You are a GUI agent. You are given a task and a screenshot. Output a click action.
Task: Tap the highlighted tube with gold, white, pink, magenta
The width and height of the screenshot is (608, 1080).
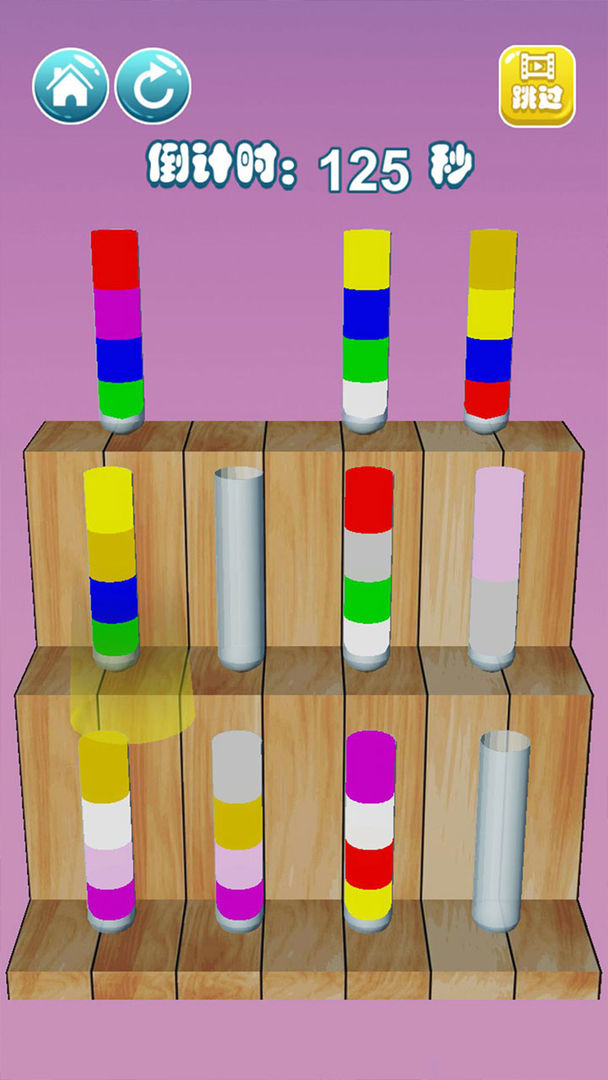(x=108, y=828)
